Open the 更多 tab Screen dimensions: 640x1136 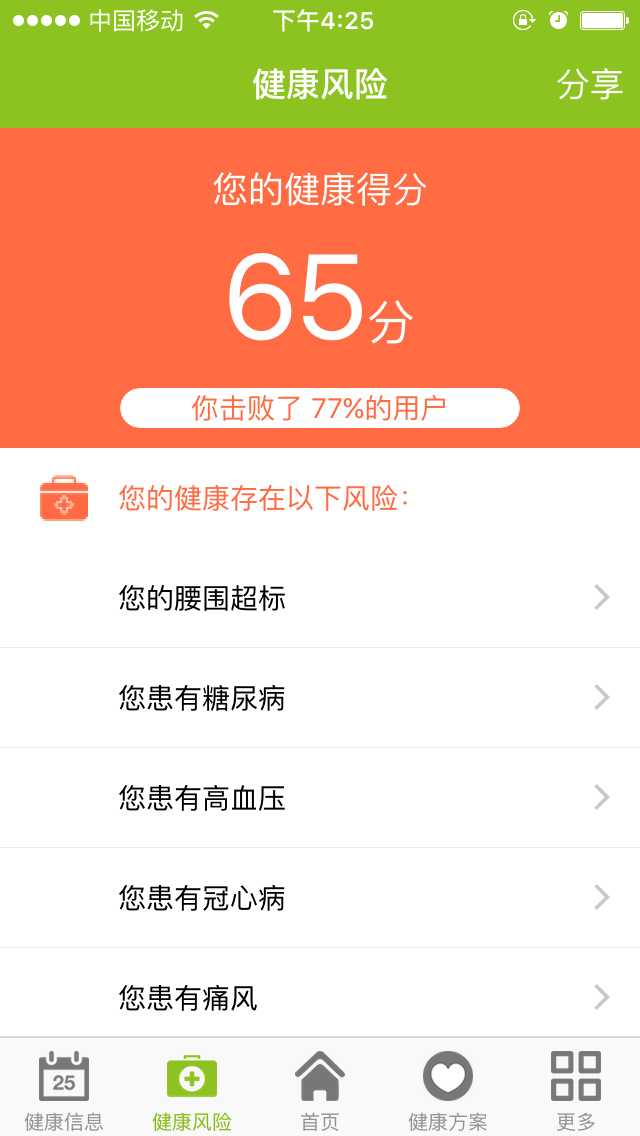(576, 1090)
